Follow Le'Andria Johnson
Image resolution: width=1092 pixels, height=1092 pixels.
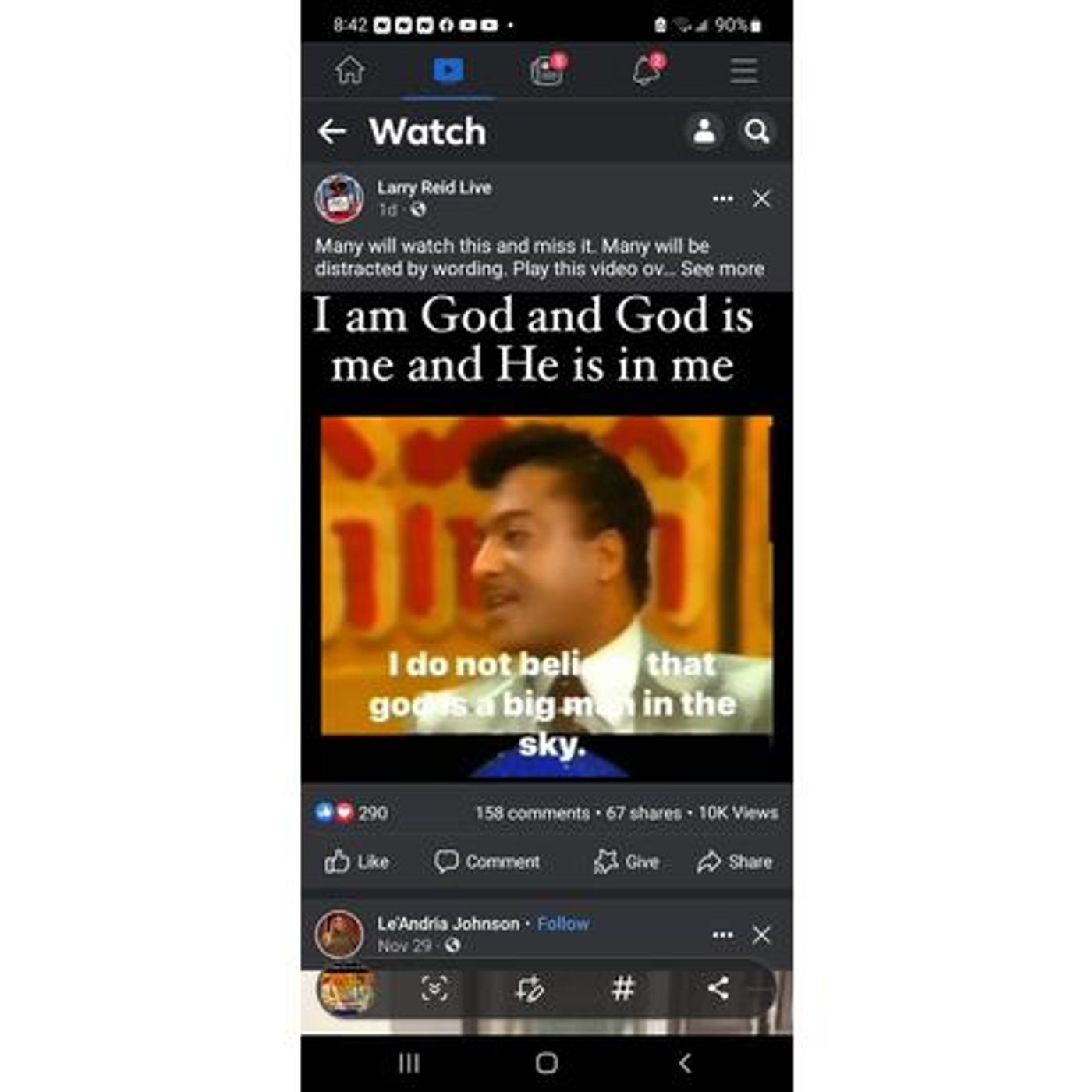pos(563,924)
